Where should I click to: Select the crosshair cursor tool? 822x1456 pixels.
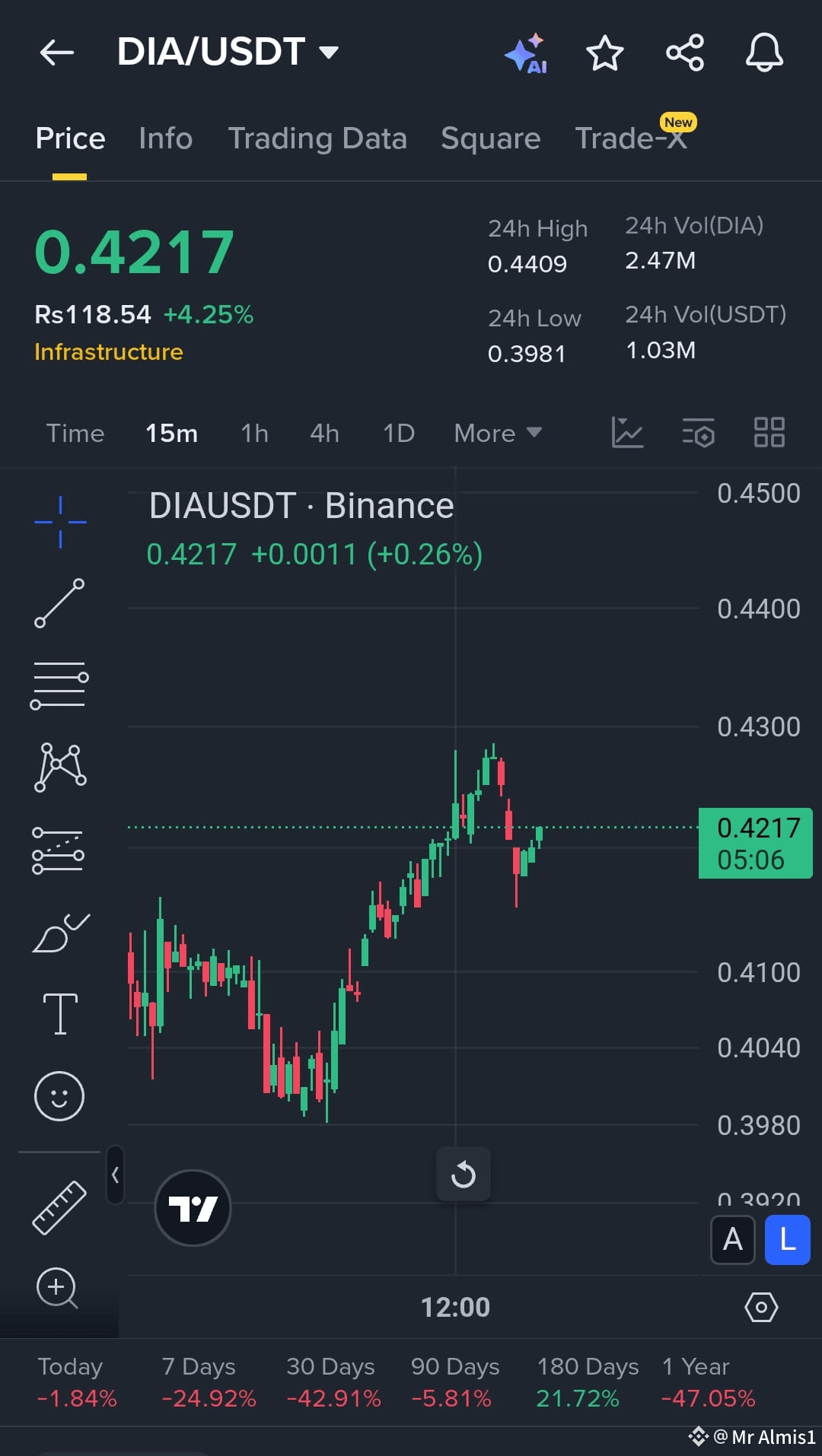pyautogui.click(x=59, y=521)
